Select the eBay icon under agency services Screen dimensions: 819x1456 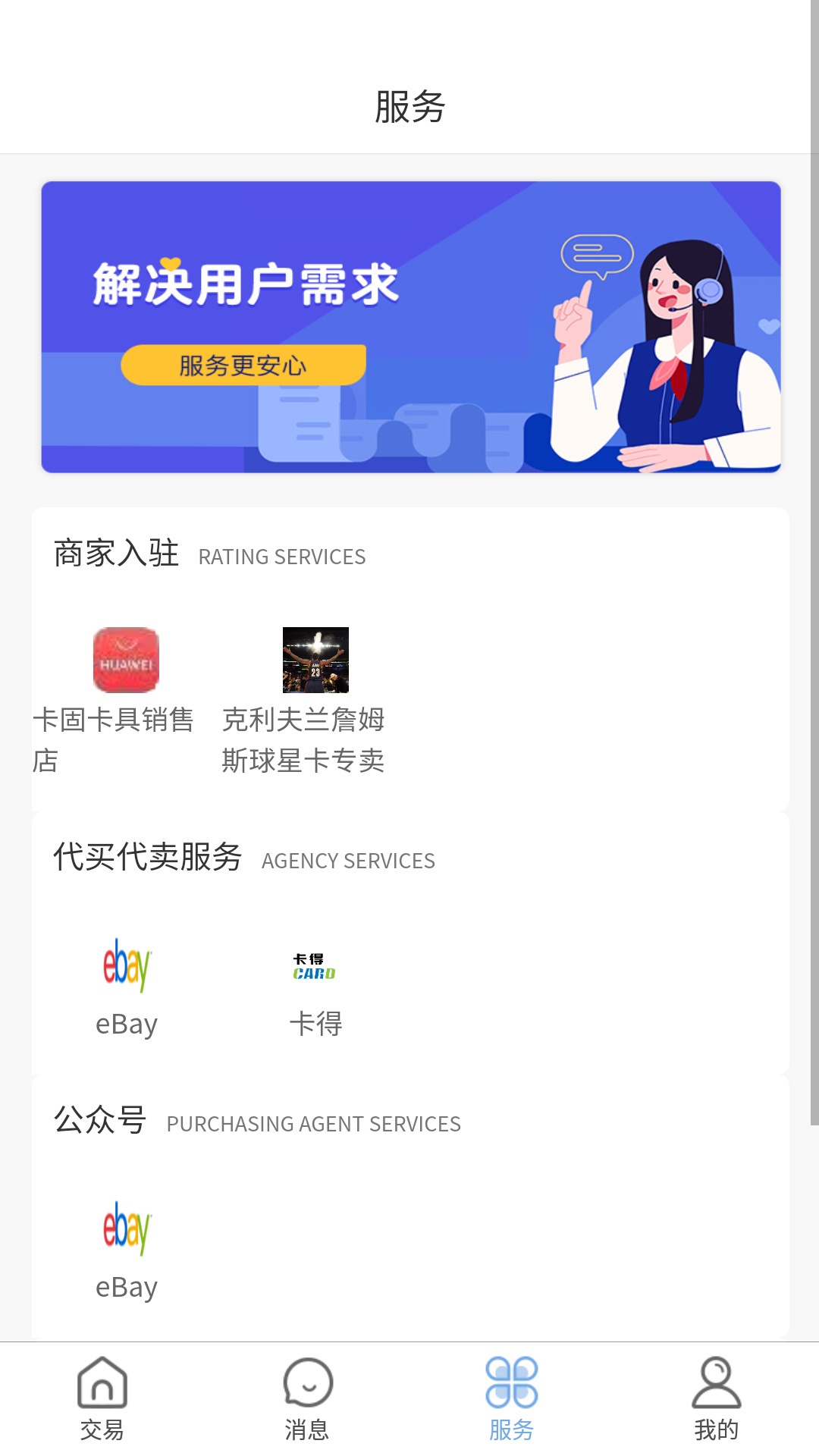coord(126,966)
